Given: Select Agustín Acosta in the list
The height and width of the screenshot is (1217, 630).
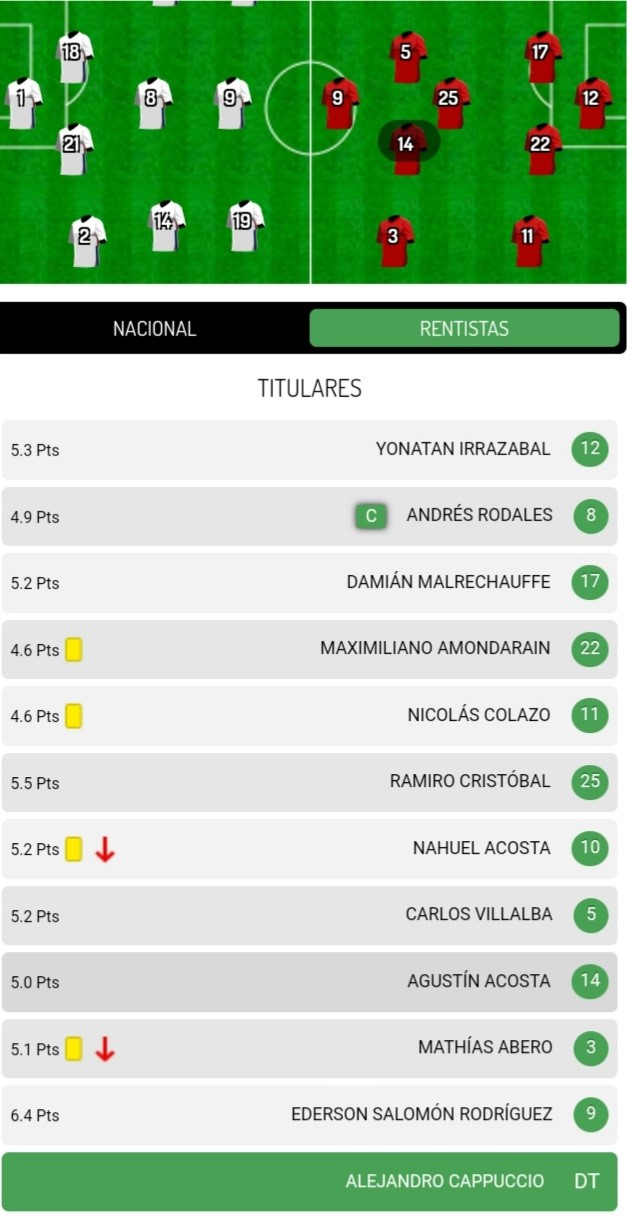Looking at the screenshot, I should pyautogui.click(x=310, y=982).
